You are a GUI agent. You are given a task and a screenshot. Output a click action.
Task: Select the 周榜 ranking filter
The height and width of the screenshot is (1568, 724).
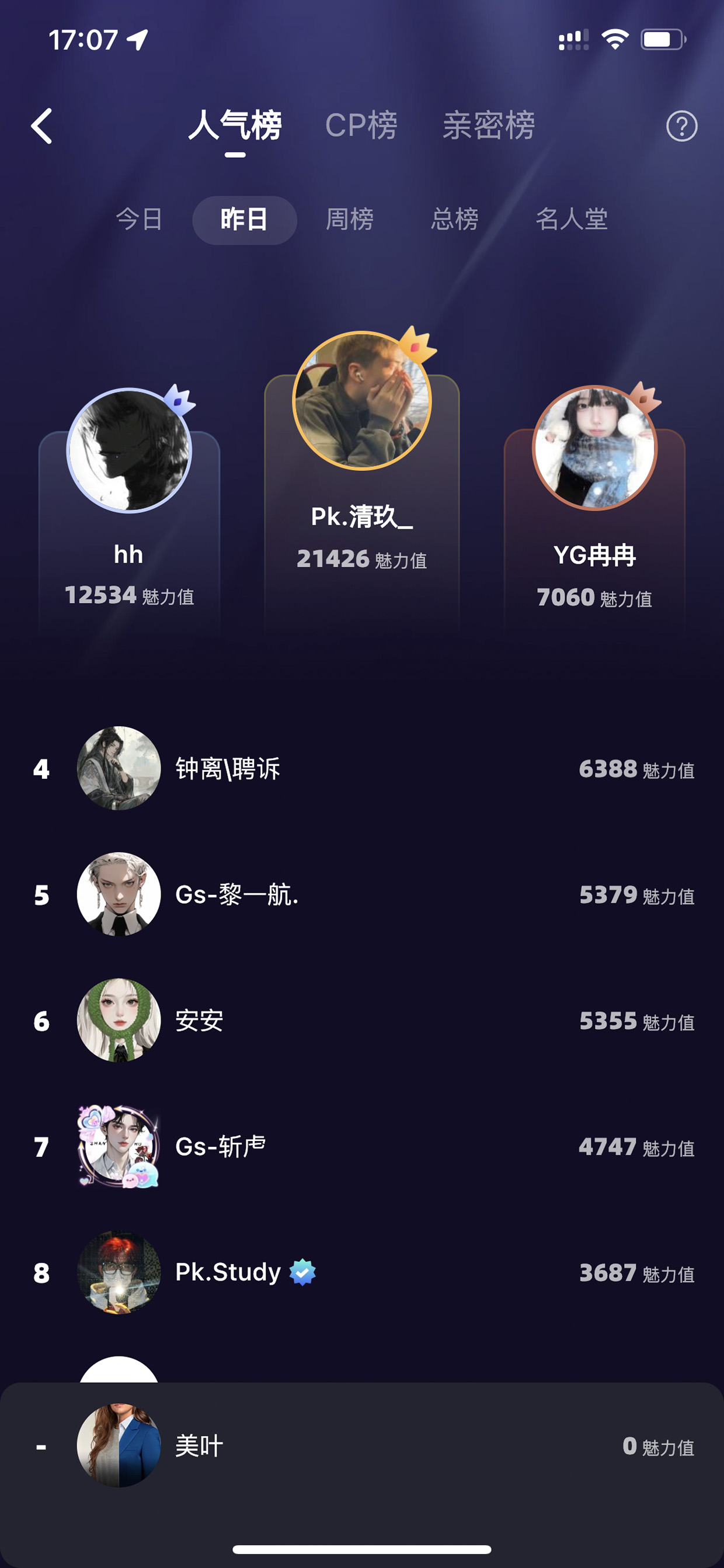coord(350,219)
